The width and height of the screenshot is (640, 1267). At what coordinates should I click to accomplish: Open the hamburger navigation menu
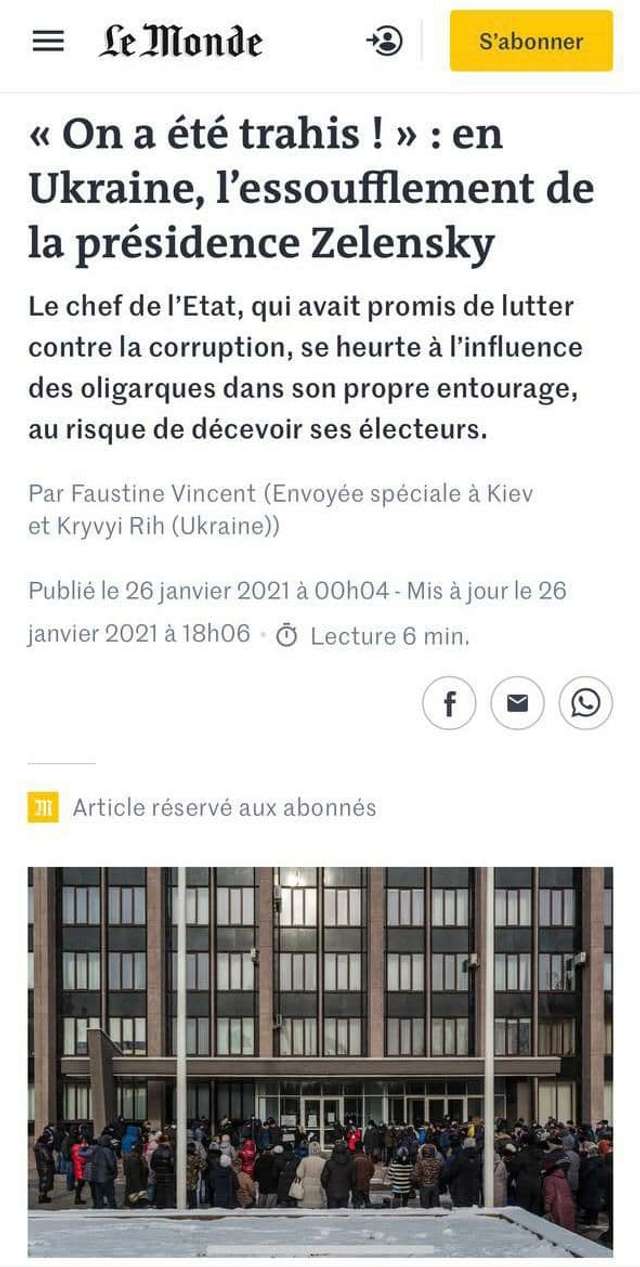coord(48,41)
